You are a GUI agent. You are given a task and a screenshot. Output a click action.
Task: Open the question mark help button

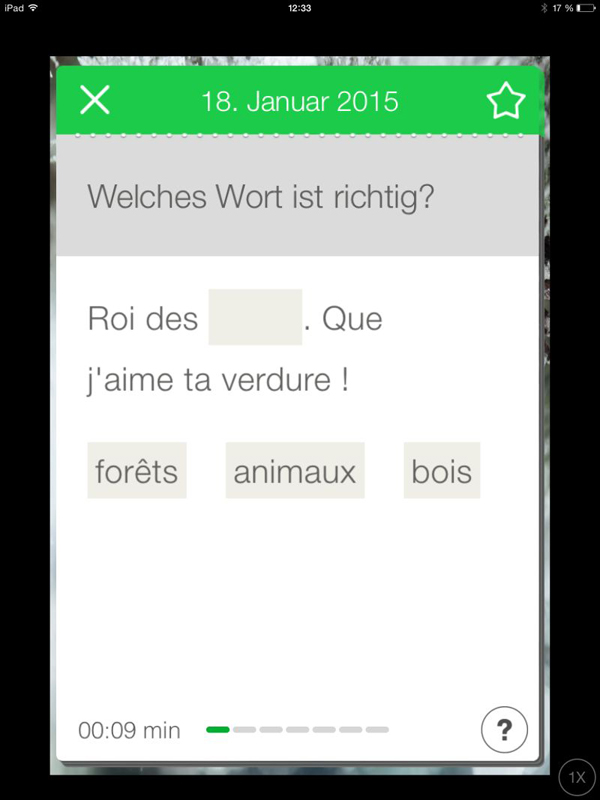(504, 730)
